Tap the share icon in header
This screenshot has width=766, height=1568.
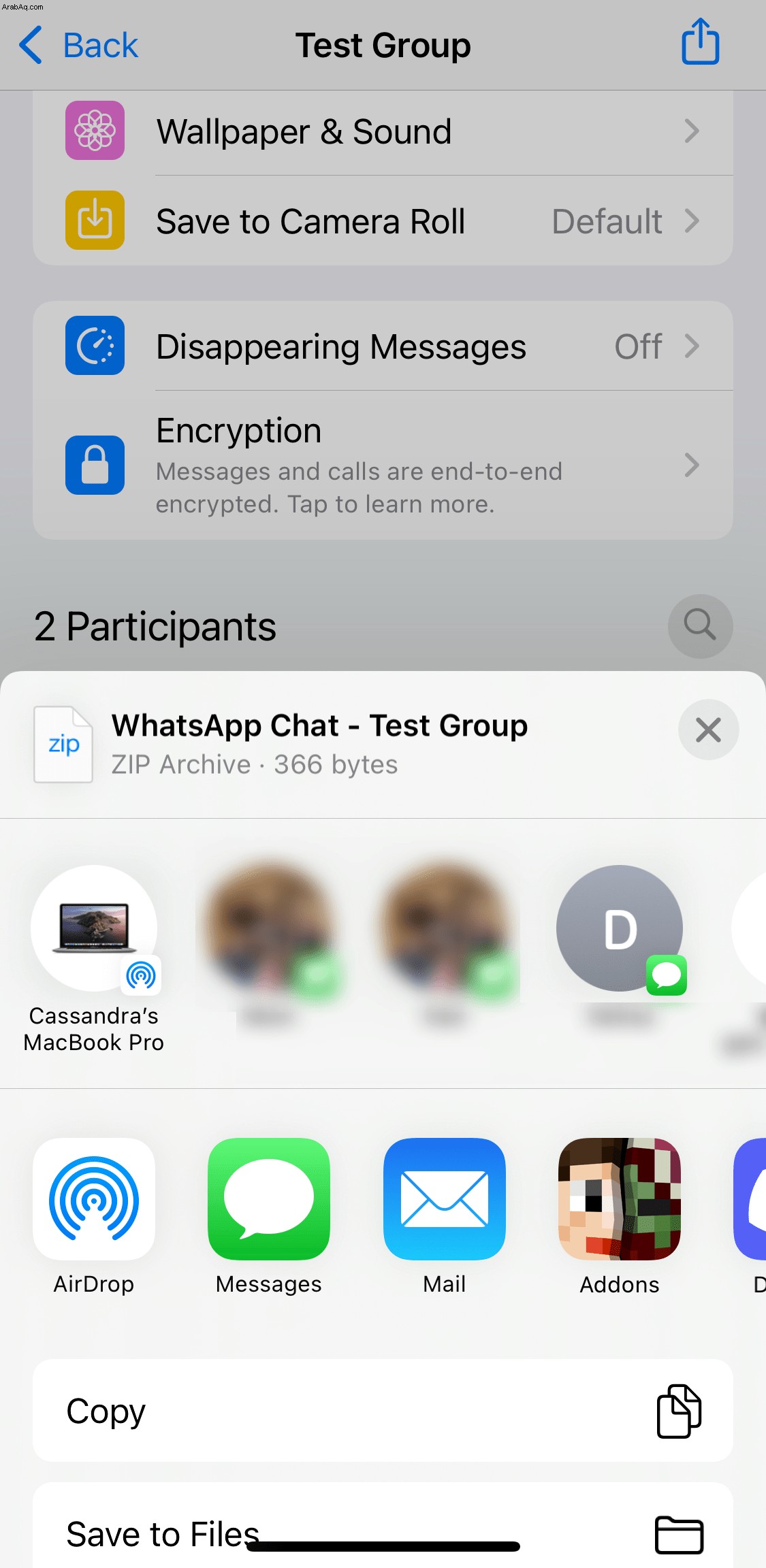coord(700,42)
